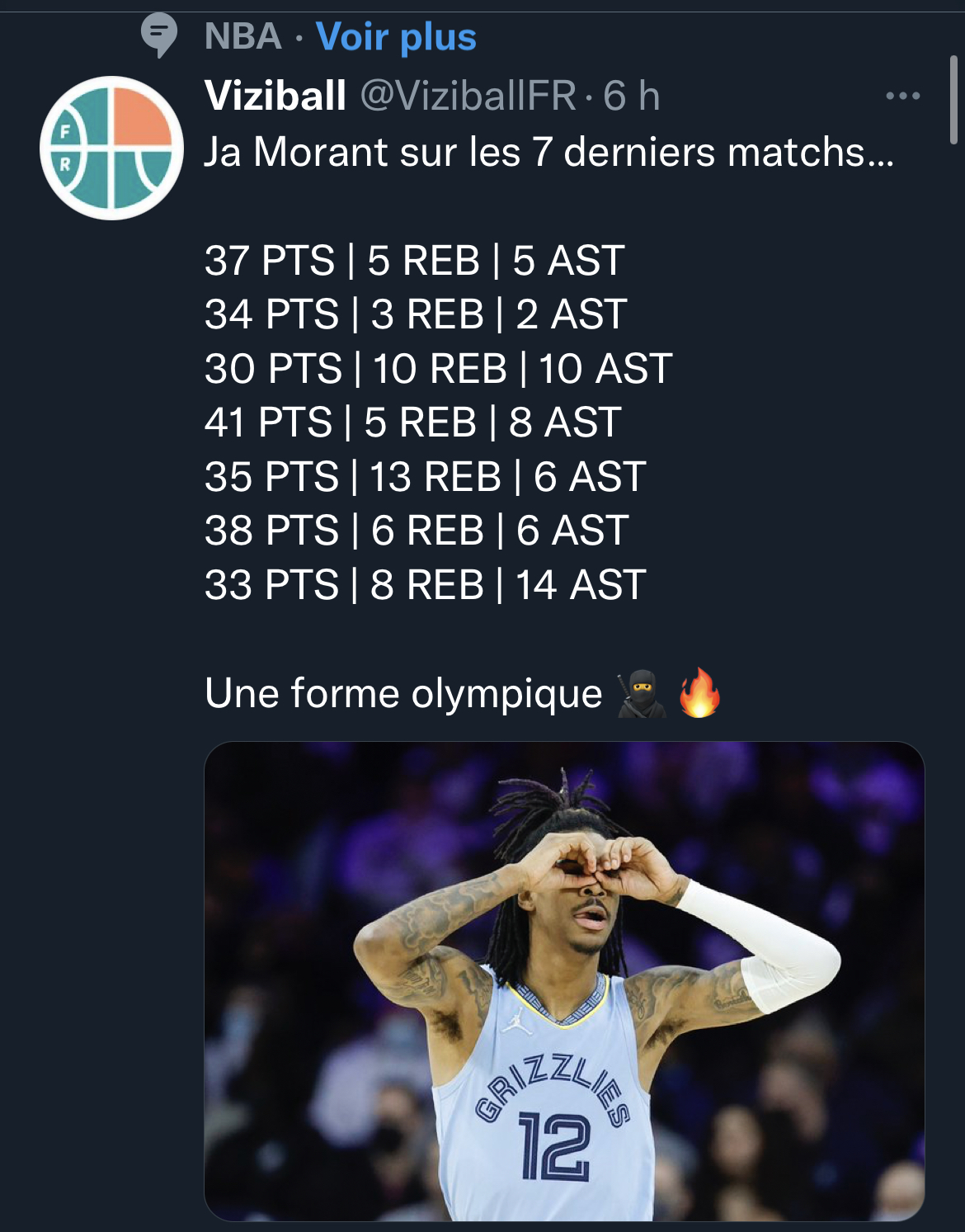This screenshot has width=965, height=1232.
Task: Open the "Voir plus" NBA topic link
Action: click(x=396, y=37)
